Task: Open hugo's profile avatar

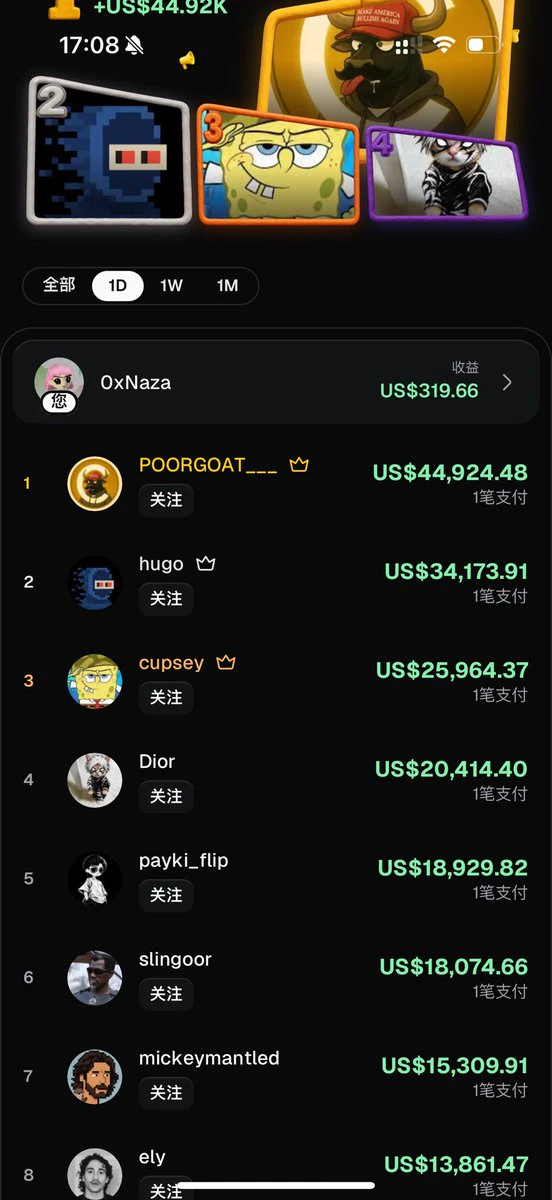Action: click(95, 582)
